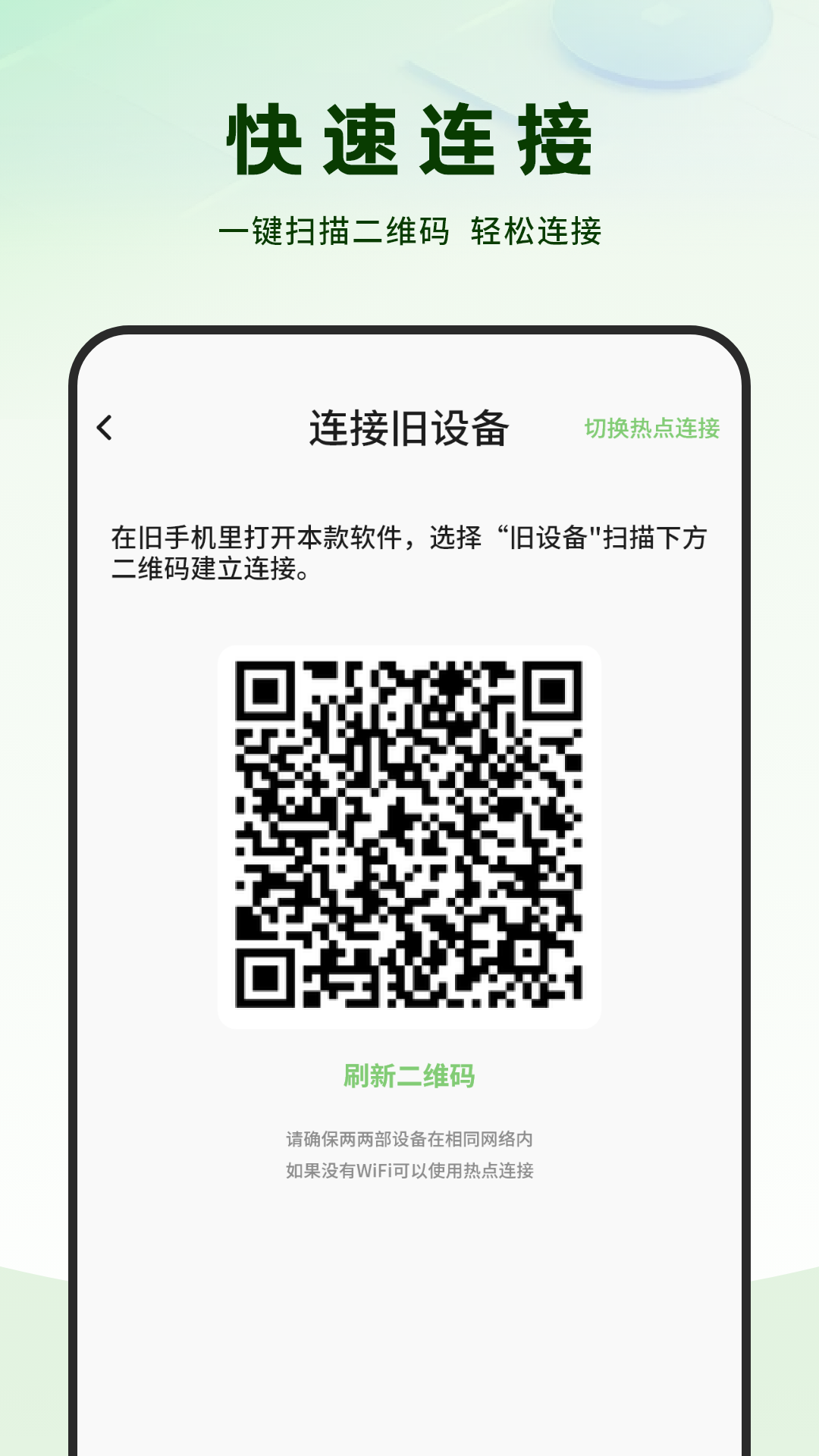Tap the back arrow to exit connection page
This screenshot has height=1456, width=819.
(x=102, y=427)
